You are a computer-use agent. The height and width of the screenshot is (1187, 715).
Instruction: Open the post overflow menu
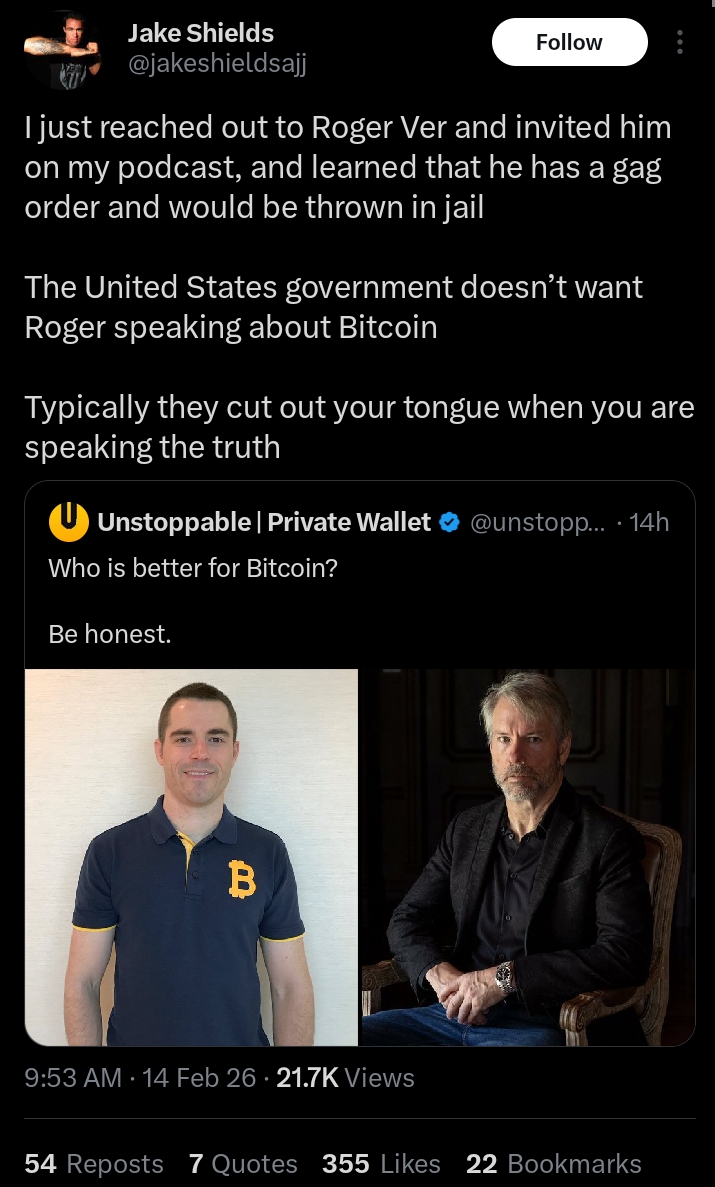click(x=680, y=42)
